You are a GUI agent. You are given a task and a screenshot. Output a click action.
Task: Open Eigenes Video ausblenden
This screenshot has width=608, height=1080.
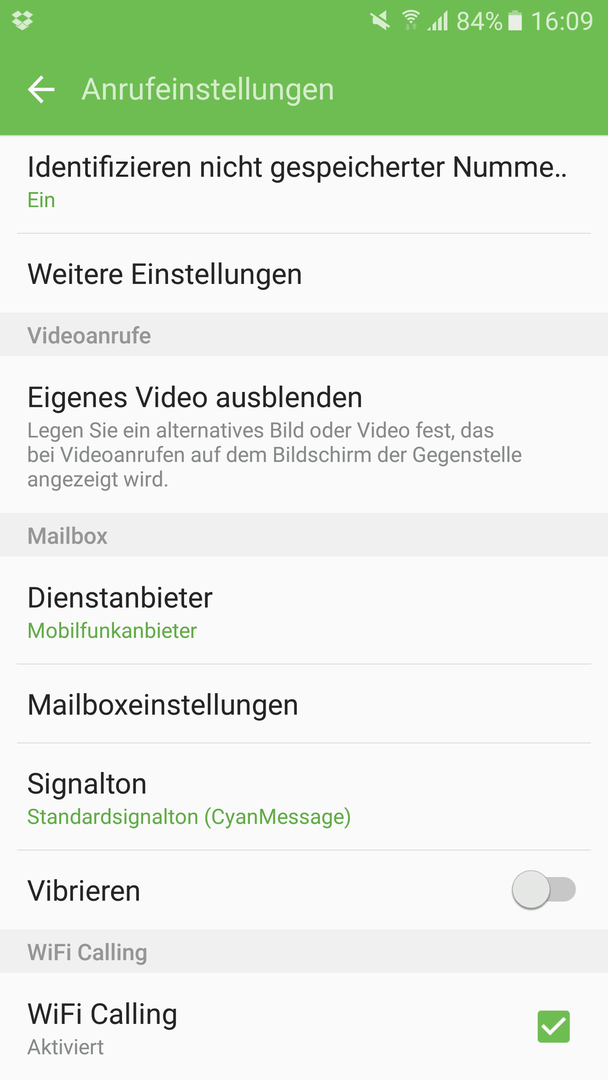tap(304, 435)
